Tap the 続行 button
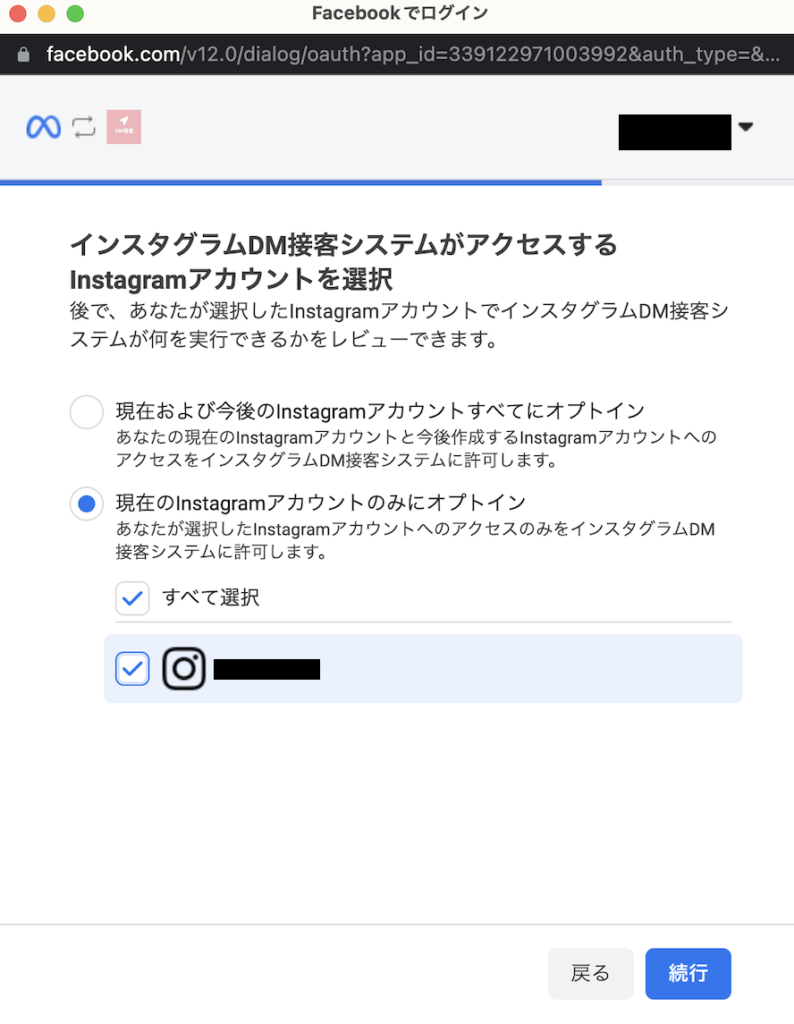The height and width of the screenshot is (1024, 794). click(x=688, y=974)
